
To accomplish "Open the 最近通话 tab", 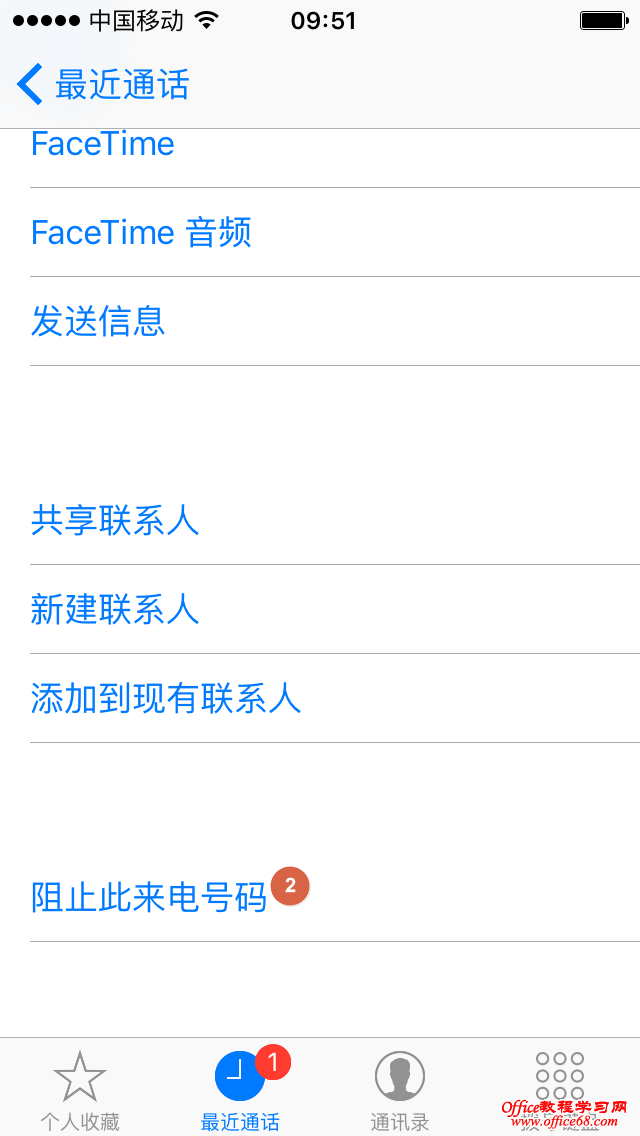I will point(240,1088).
